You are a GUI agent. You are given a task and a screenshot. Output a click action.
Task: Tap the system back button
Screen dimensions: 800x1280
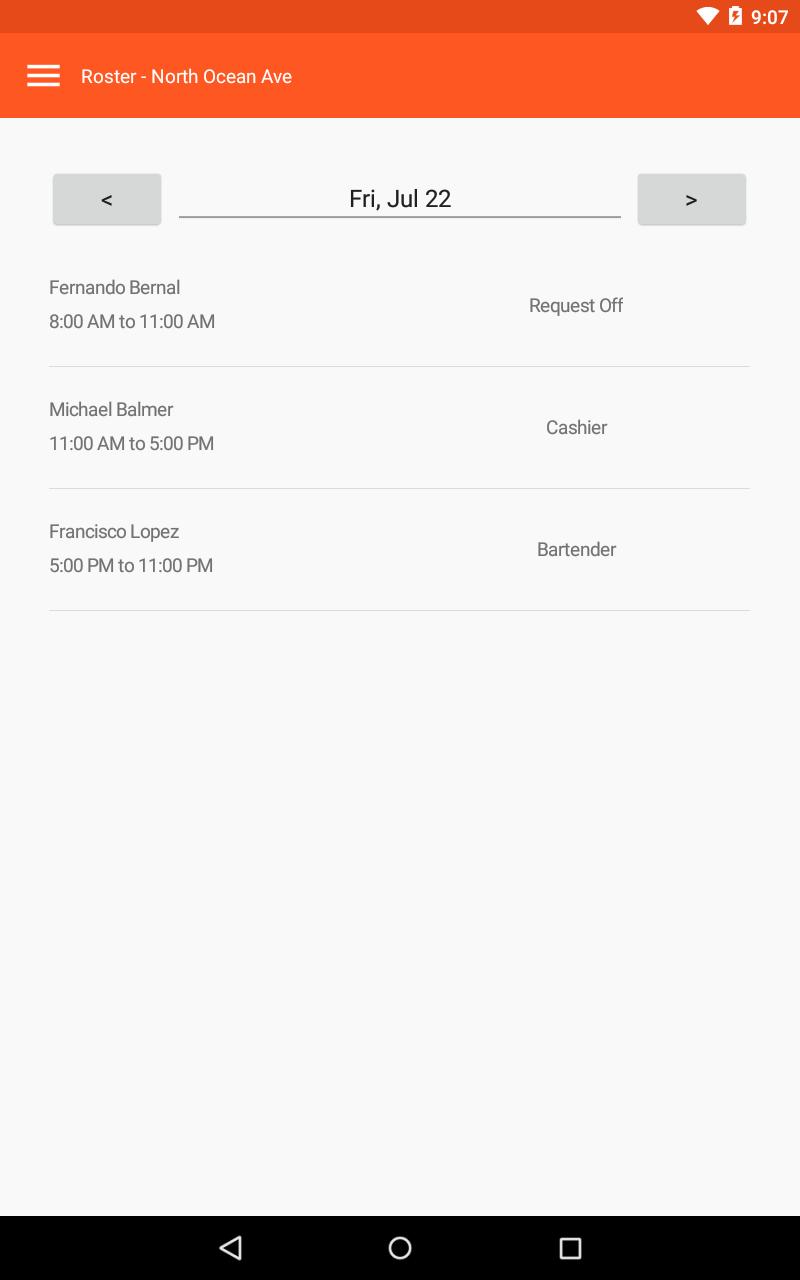pyautogui.click(x=231, y=1247)
